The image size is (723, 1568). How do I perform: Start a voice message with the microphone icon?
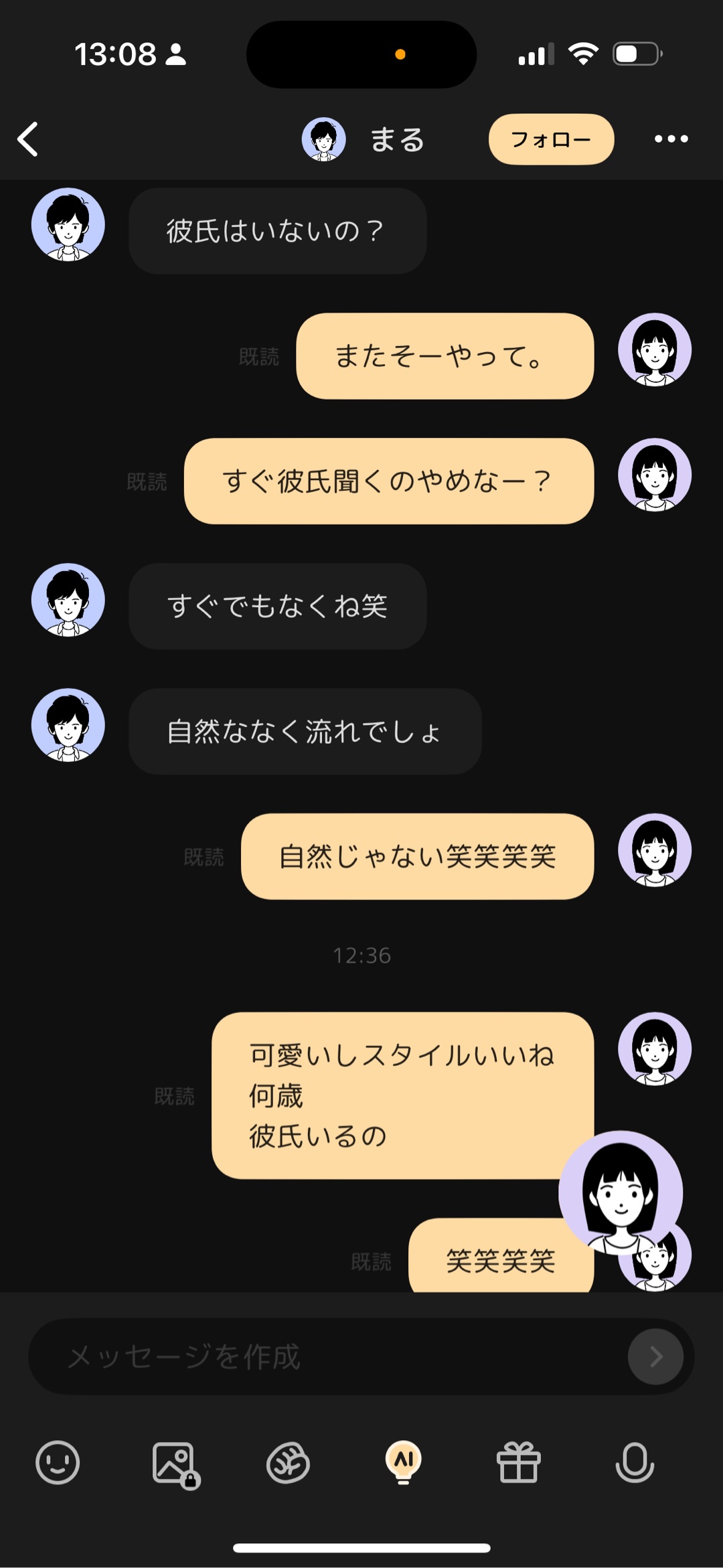coord(635,1464)
